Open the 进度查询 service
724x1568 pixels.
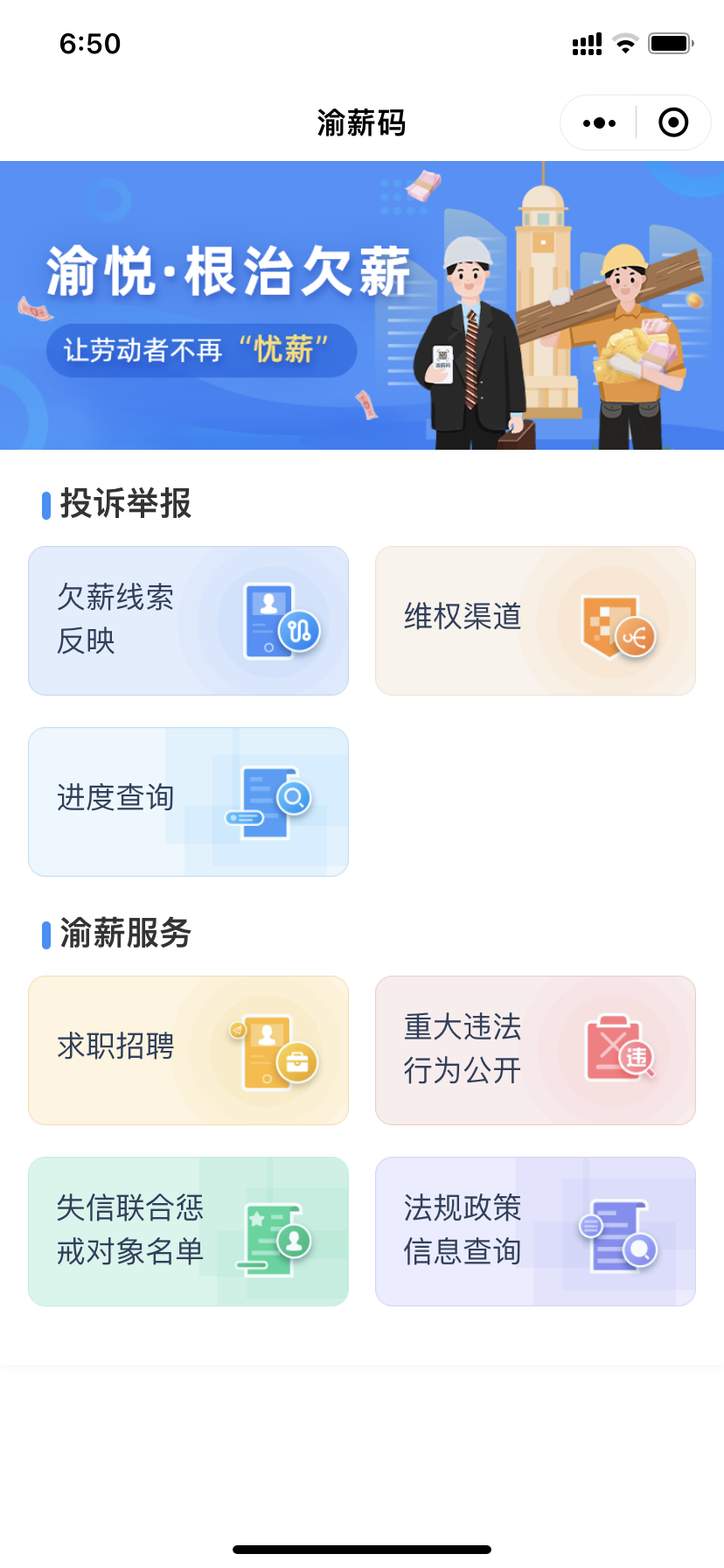[x=188, y=801]
